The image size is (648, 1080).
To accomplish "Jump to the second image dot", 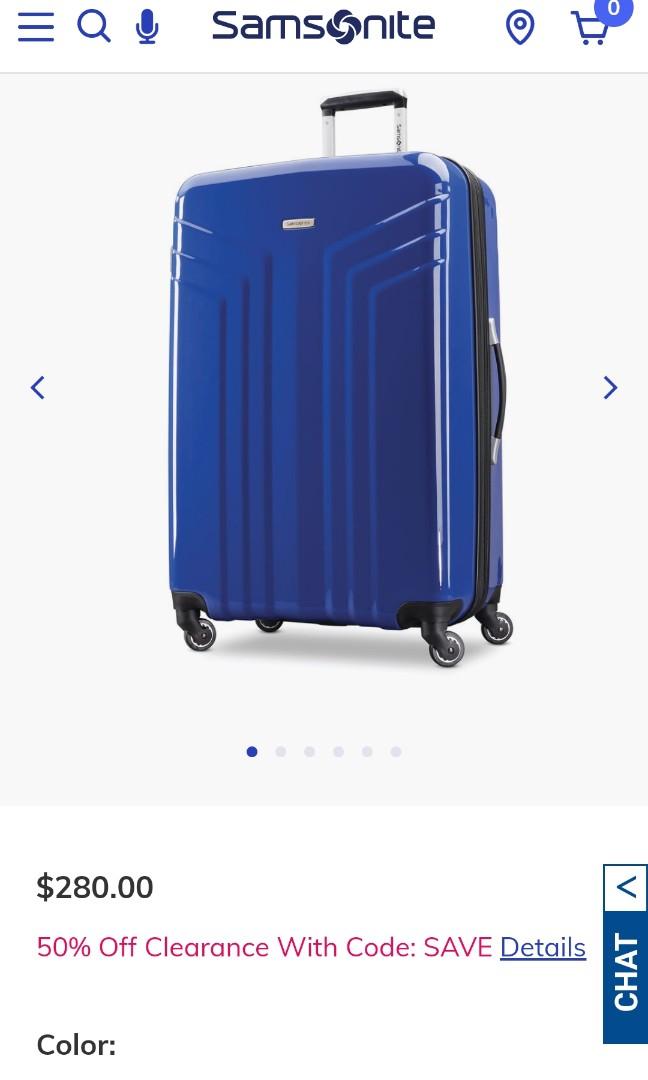I will [x=281, y=752].
